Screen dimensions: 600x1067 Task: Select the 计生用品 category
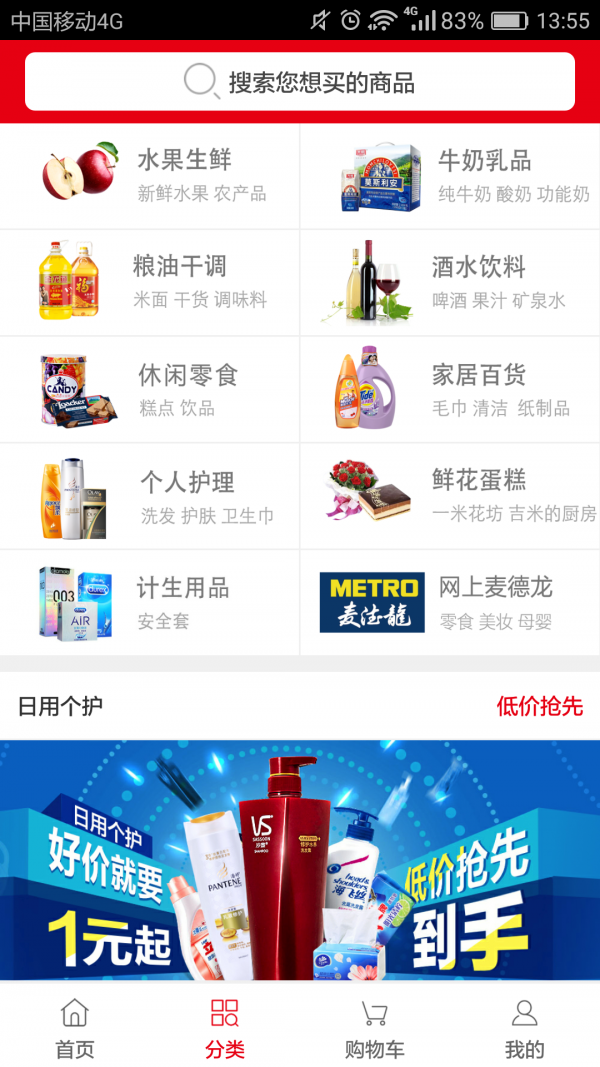coord(150,602)
